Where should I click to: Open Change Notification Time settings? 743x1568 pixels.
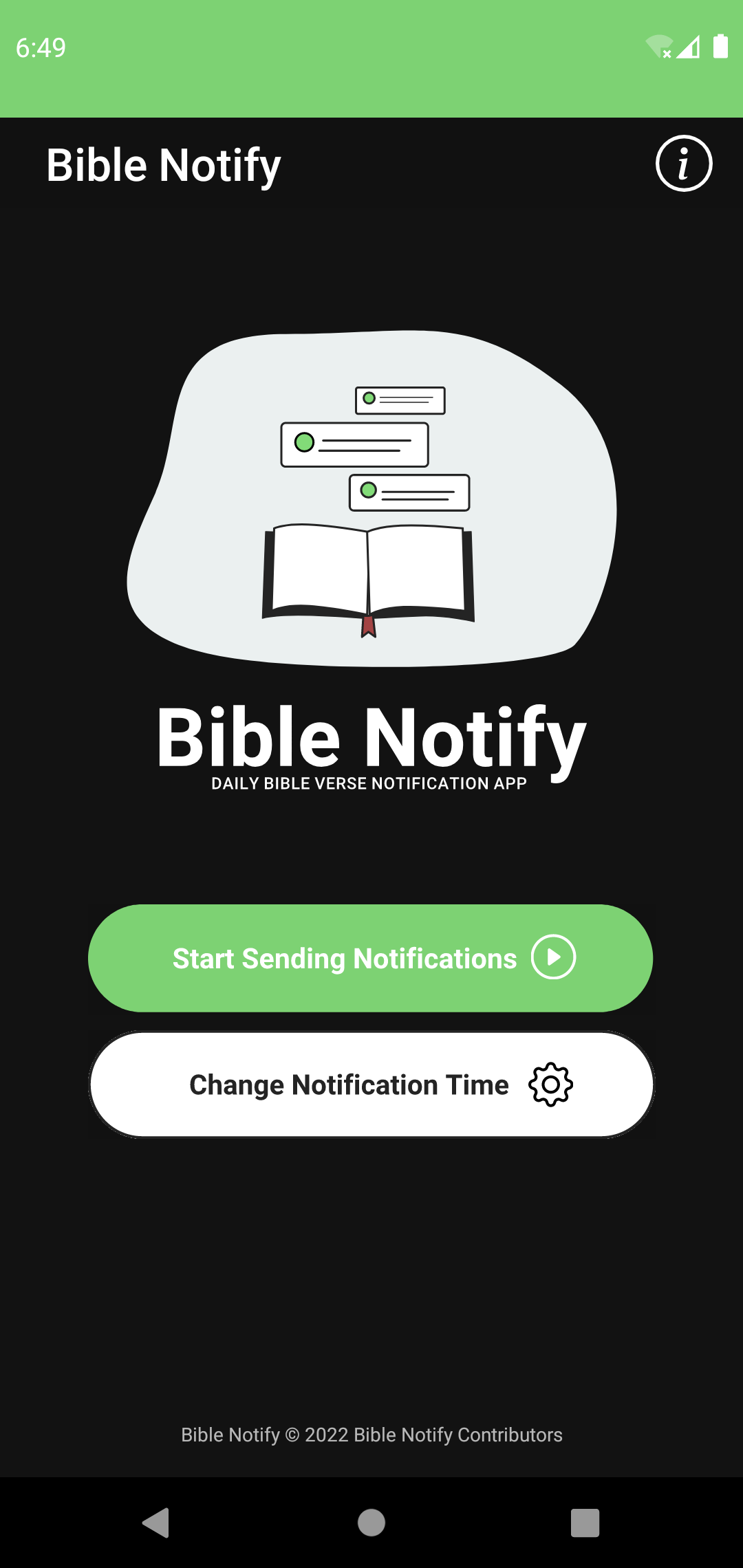(371, 1085)
